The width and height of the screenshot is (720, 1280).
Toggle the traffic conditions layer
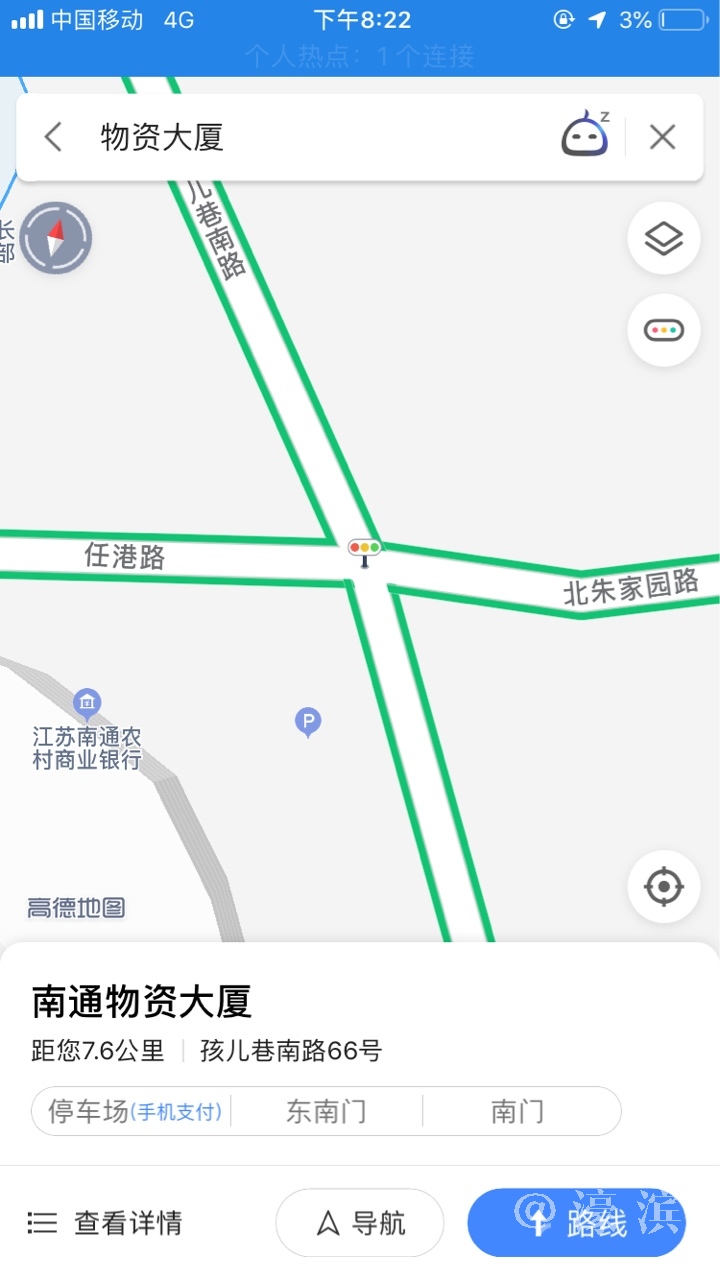[663, 330]
